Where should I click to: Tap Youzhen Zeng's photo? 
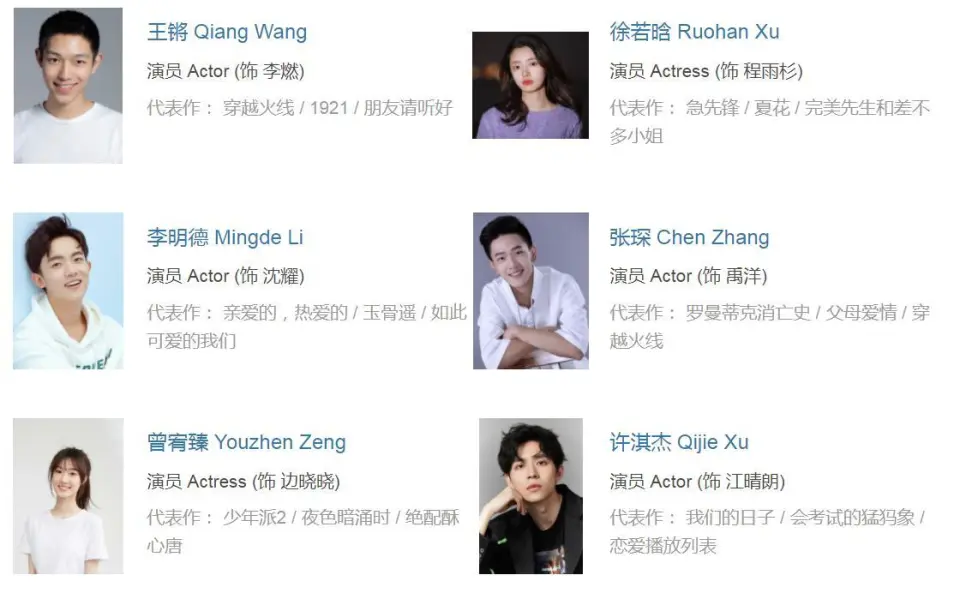68,496
